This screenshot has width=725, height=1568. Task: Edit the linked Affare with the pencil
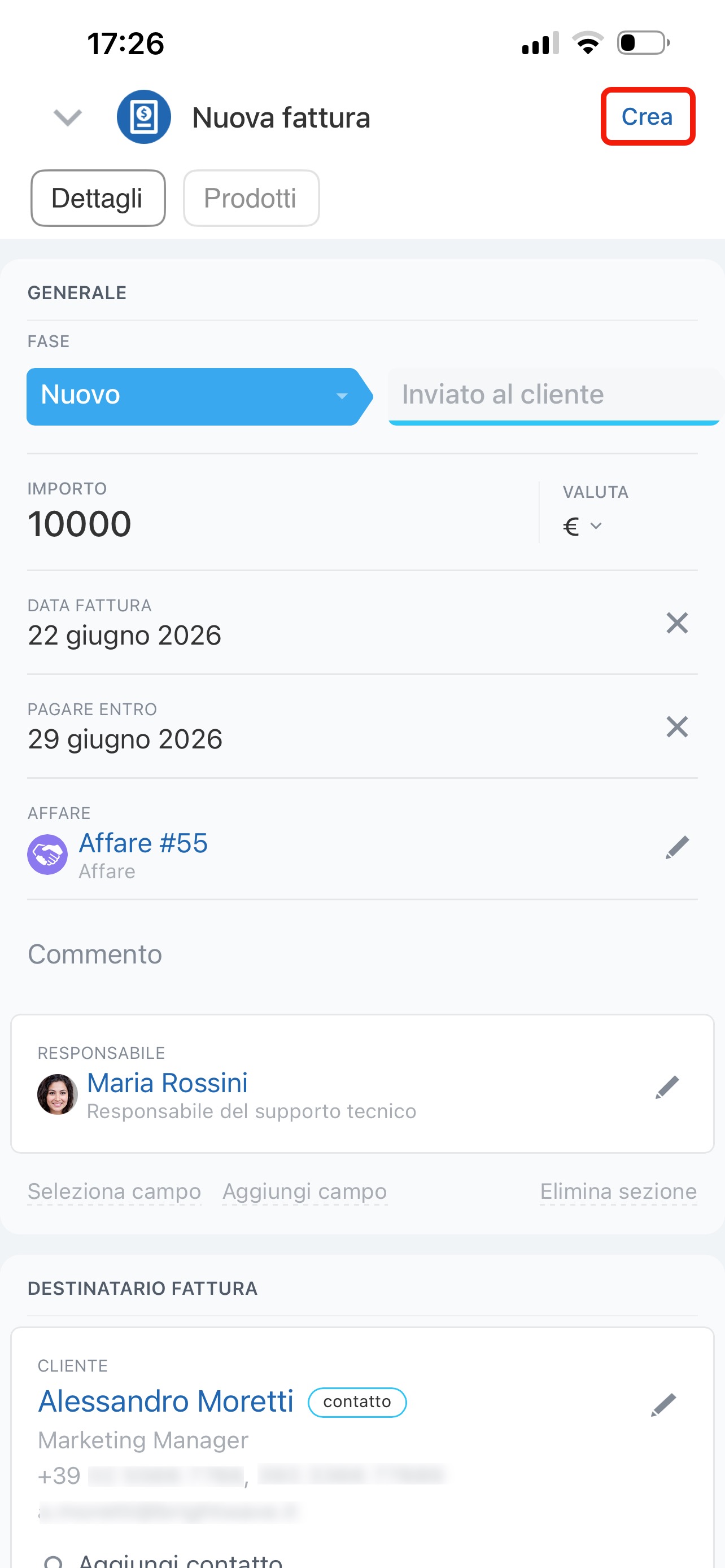(676, 847)
